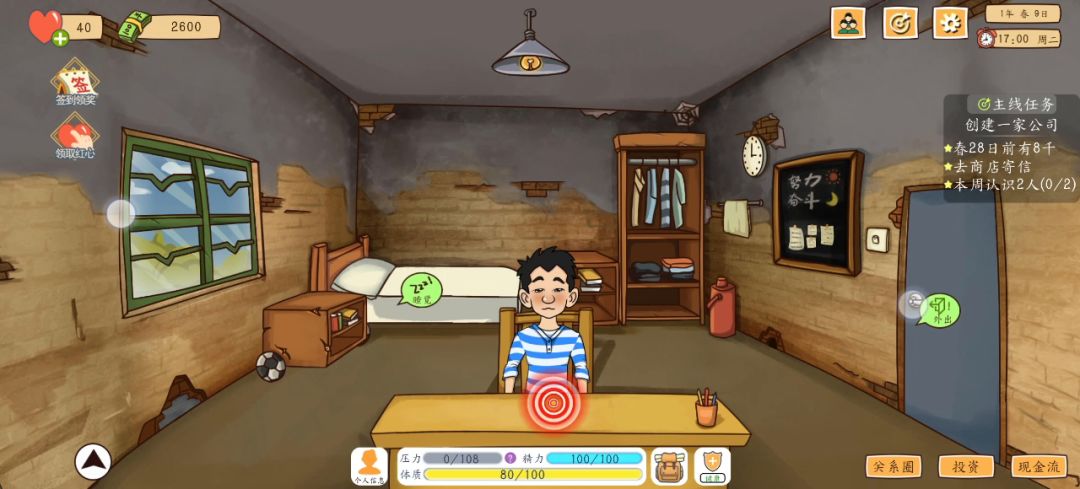Viewport: 1080px width, 489px height.
Task: Open the backpack inventory
Action: click(669, 466)
